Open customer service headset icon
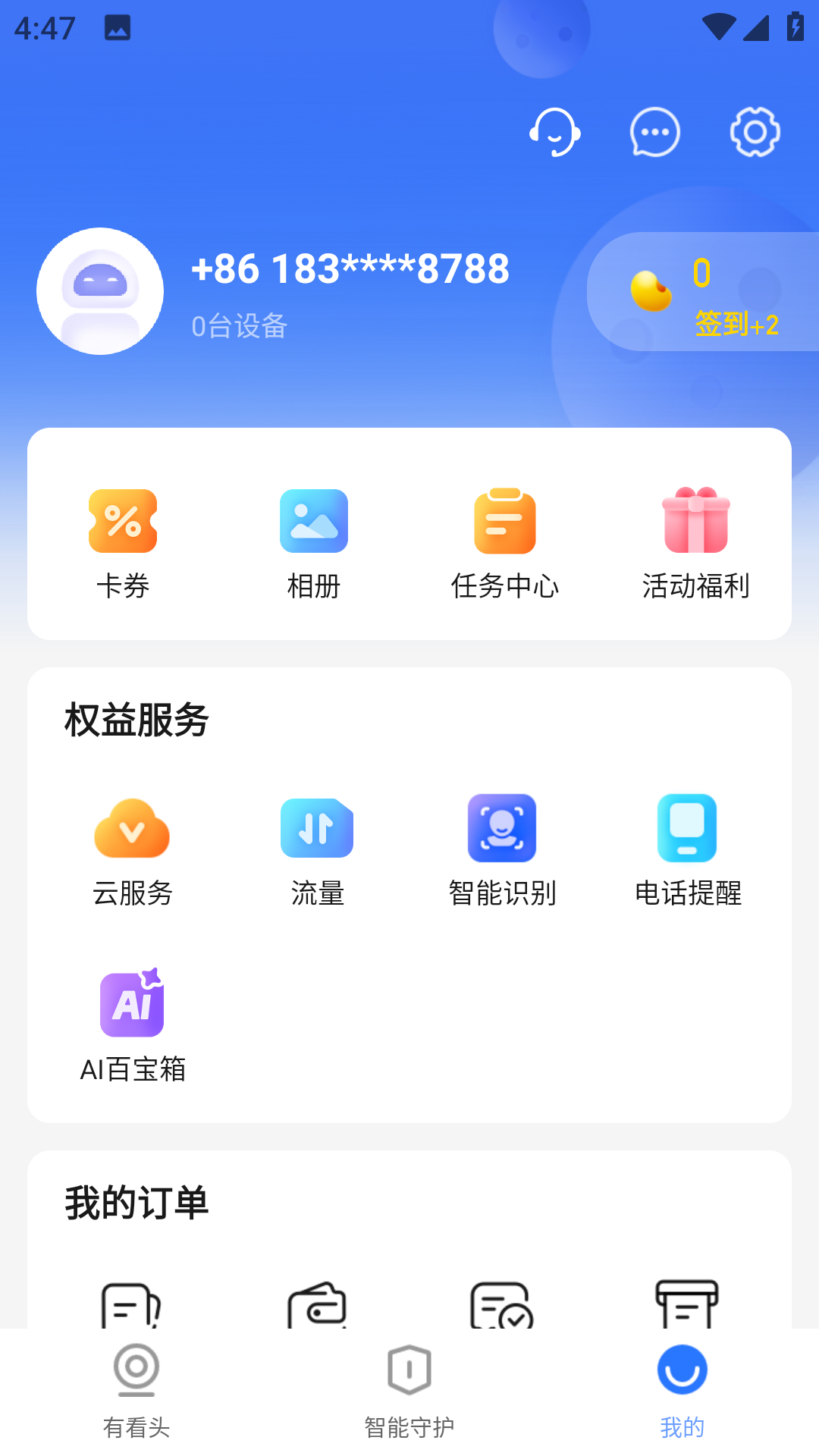819x1456 pixels. pos(555,133)
